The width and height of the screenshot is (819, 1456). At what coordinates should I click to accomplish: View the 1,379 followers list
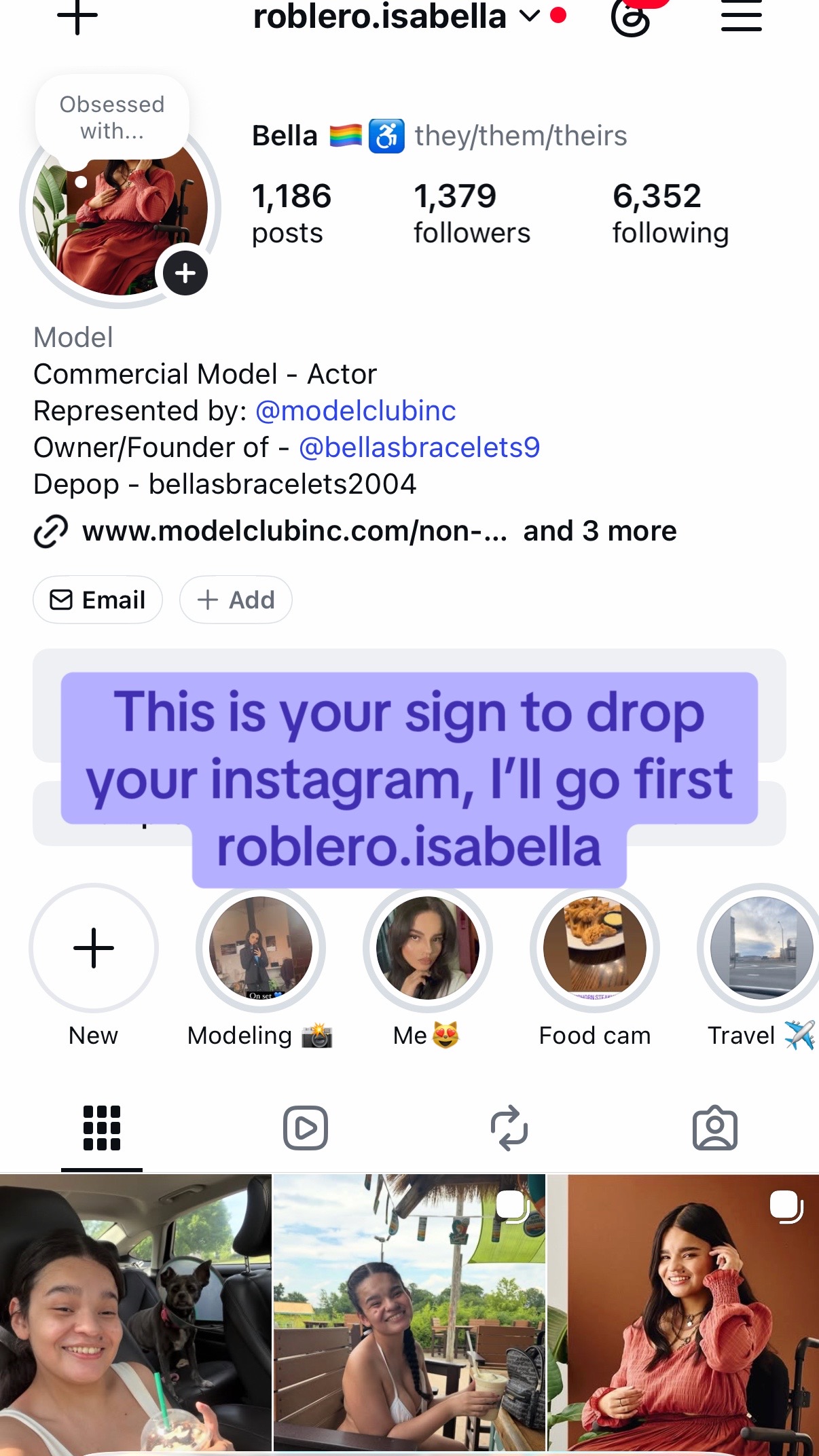click(471, 213)
